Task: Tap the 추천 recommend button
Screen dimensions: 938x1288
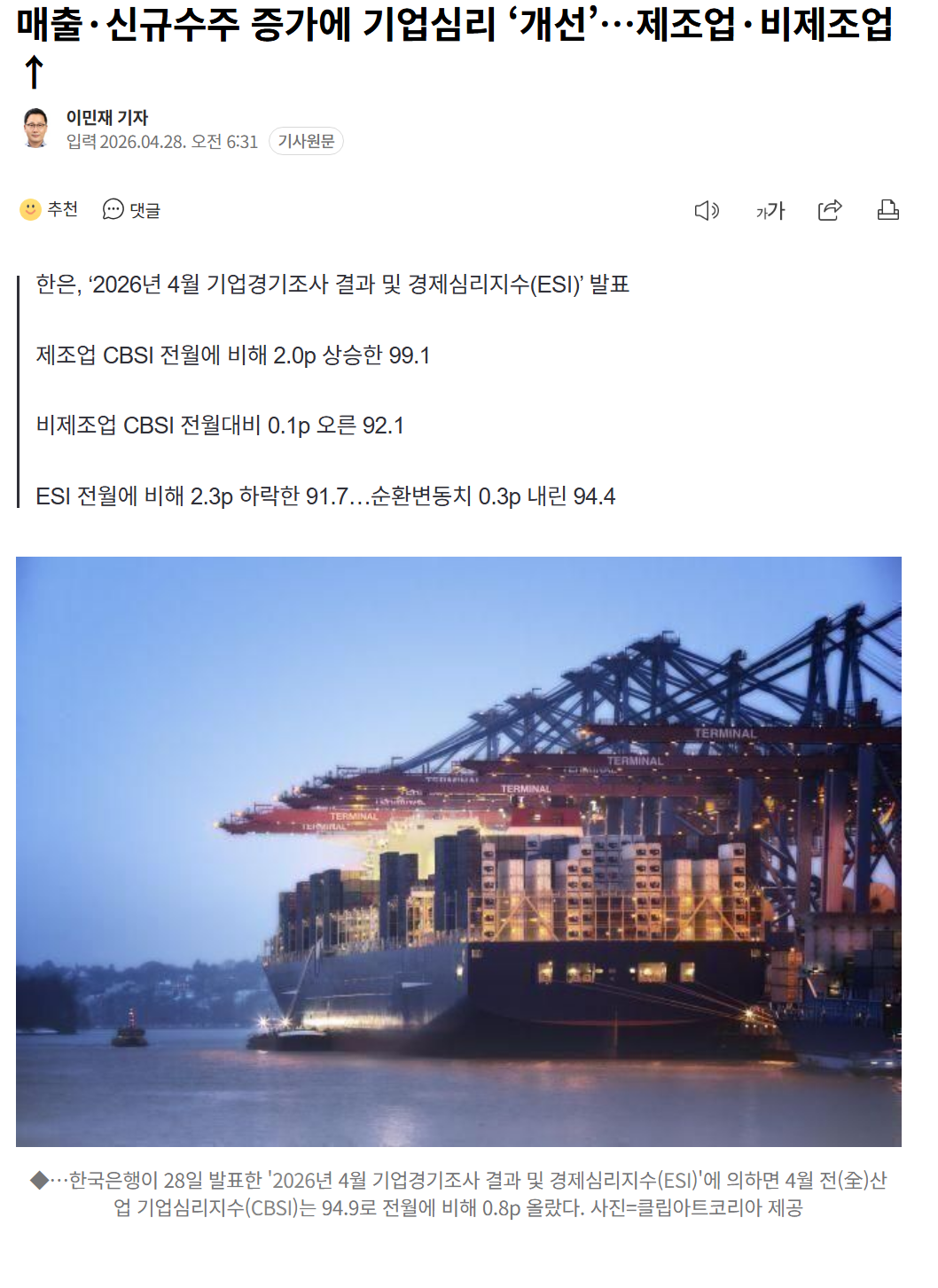Action: tap(49, 209)
